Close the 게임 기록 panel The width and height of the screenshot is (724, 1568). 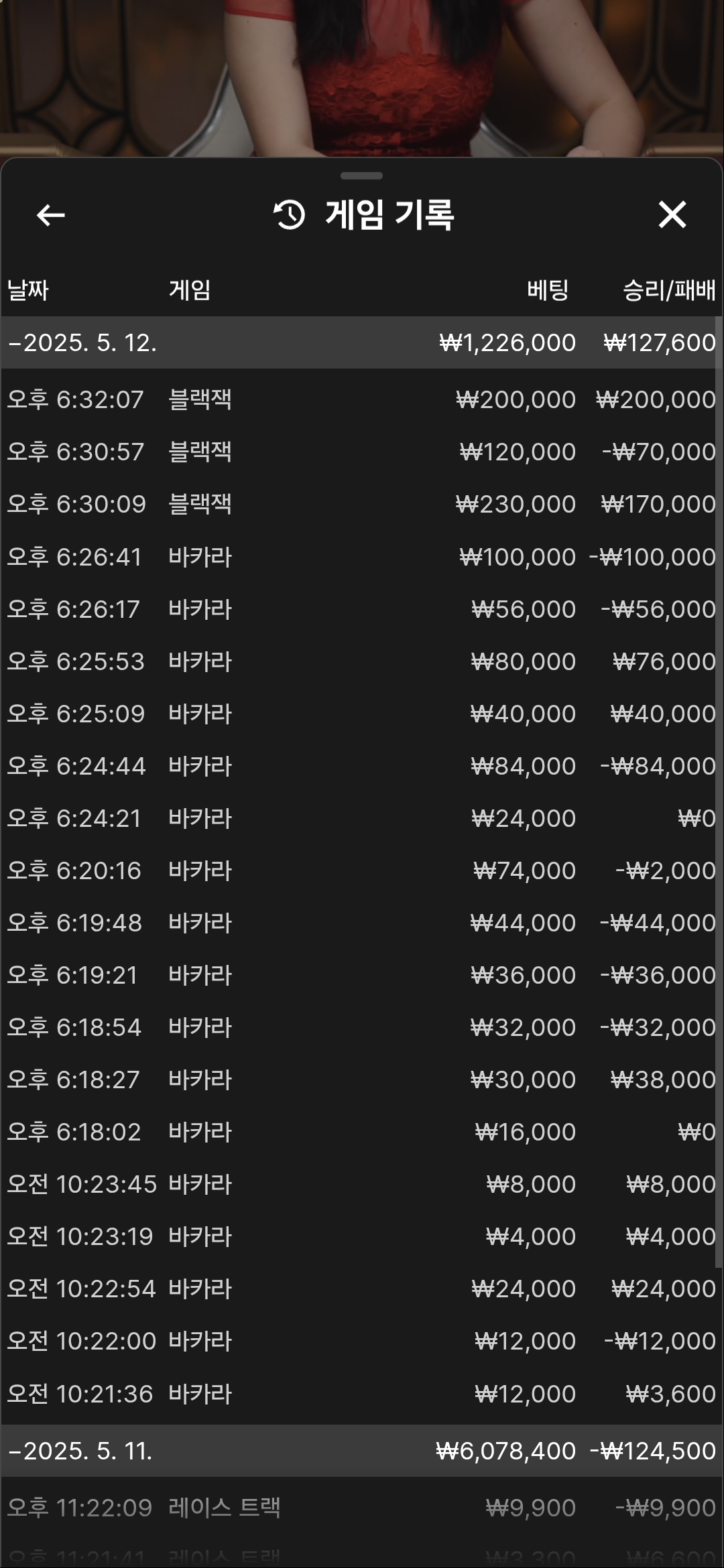tap(672, 215)
